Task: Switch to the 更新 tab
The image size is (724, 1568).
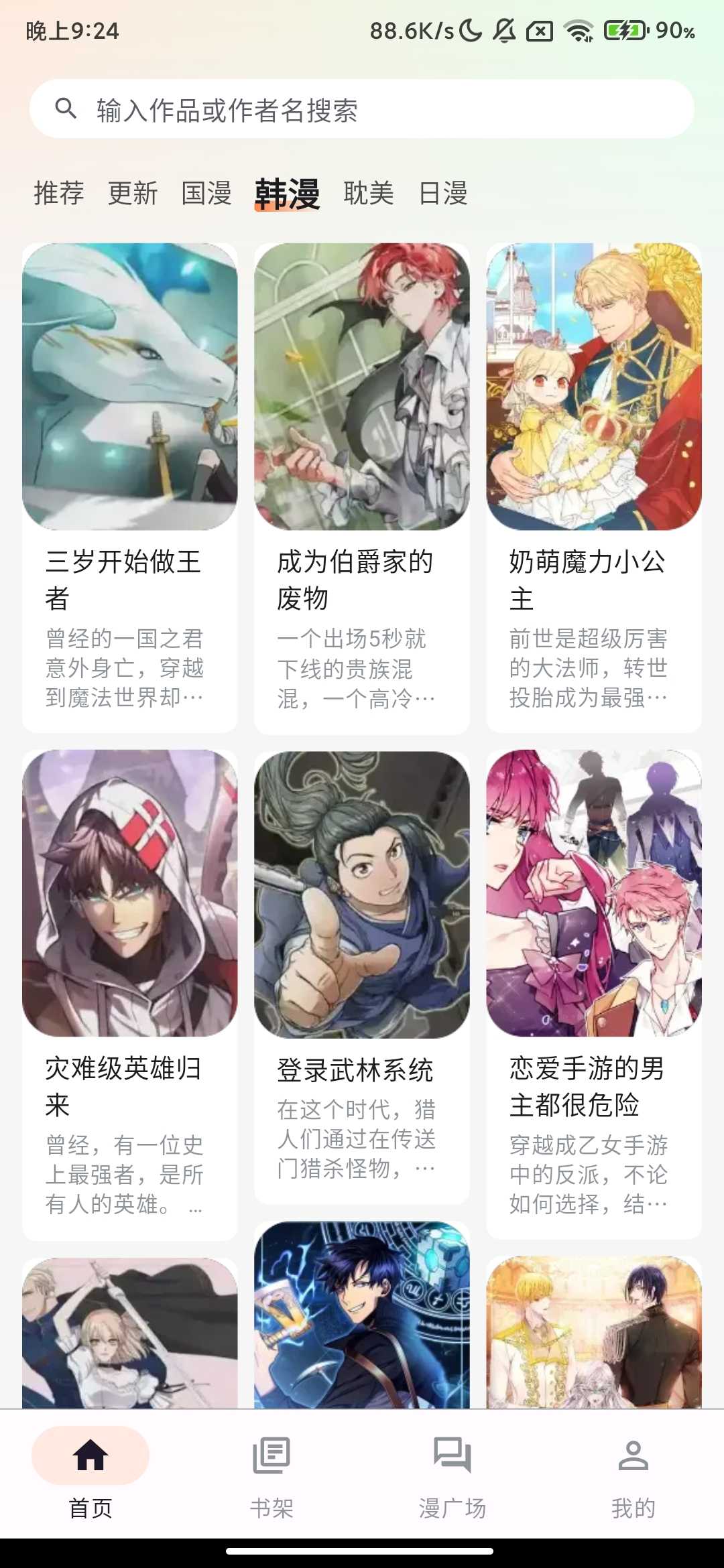Action: click(133, 194)
